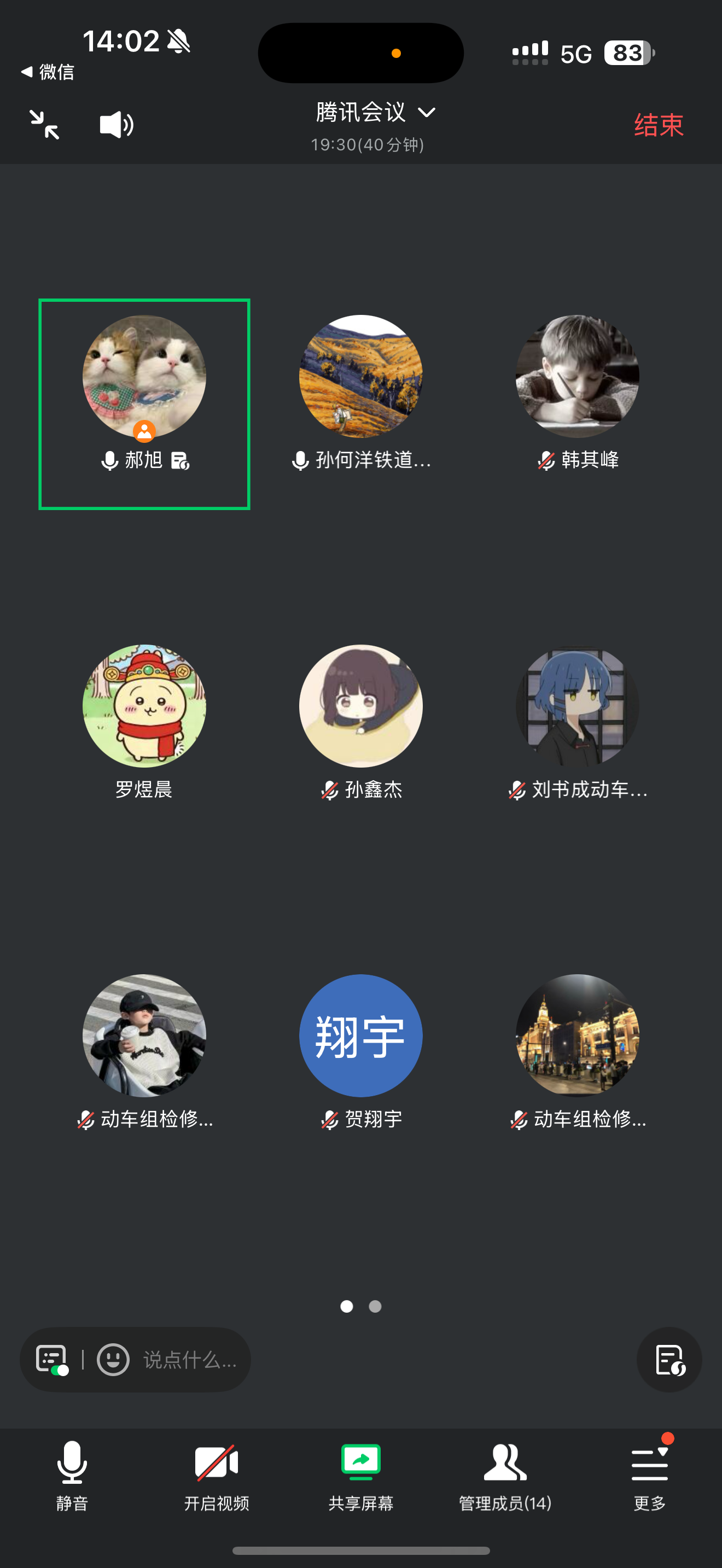
Task: Open the 更多 options menu
Action: [x=650, y=1476]
